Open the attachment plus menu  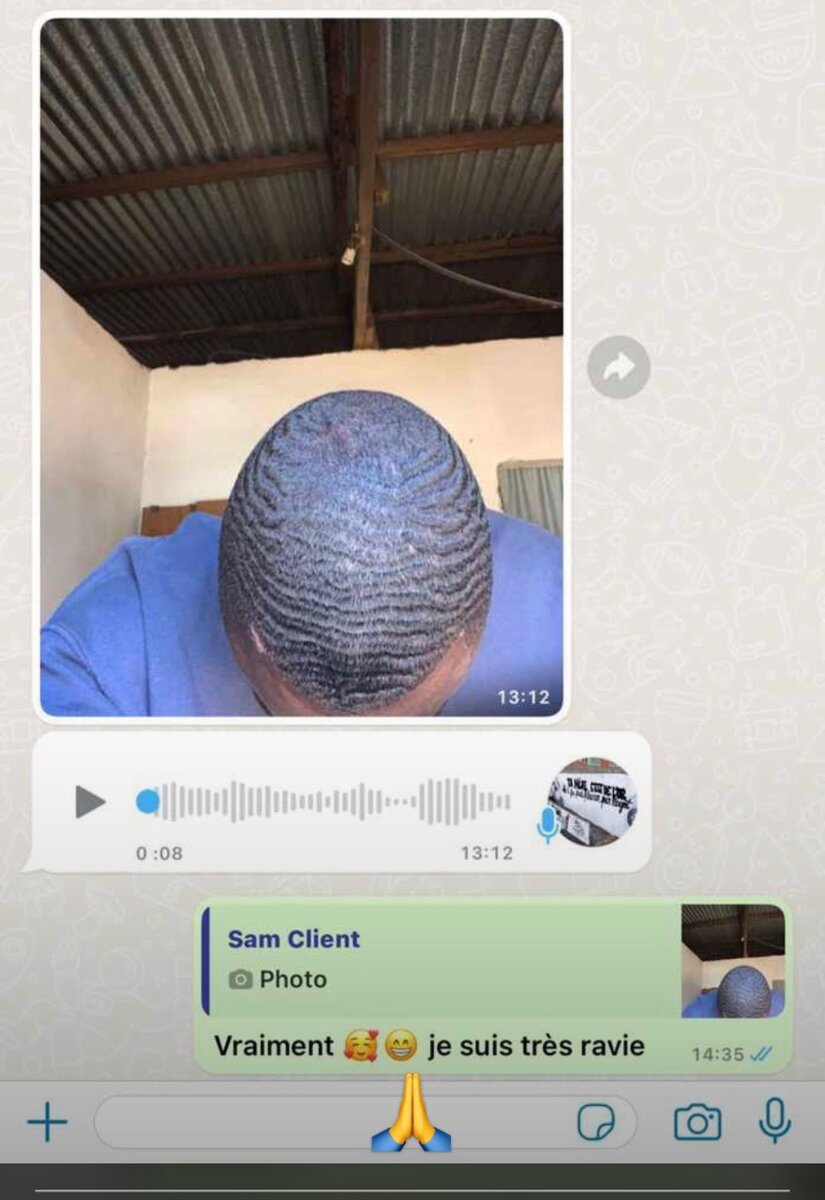47,1122
